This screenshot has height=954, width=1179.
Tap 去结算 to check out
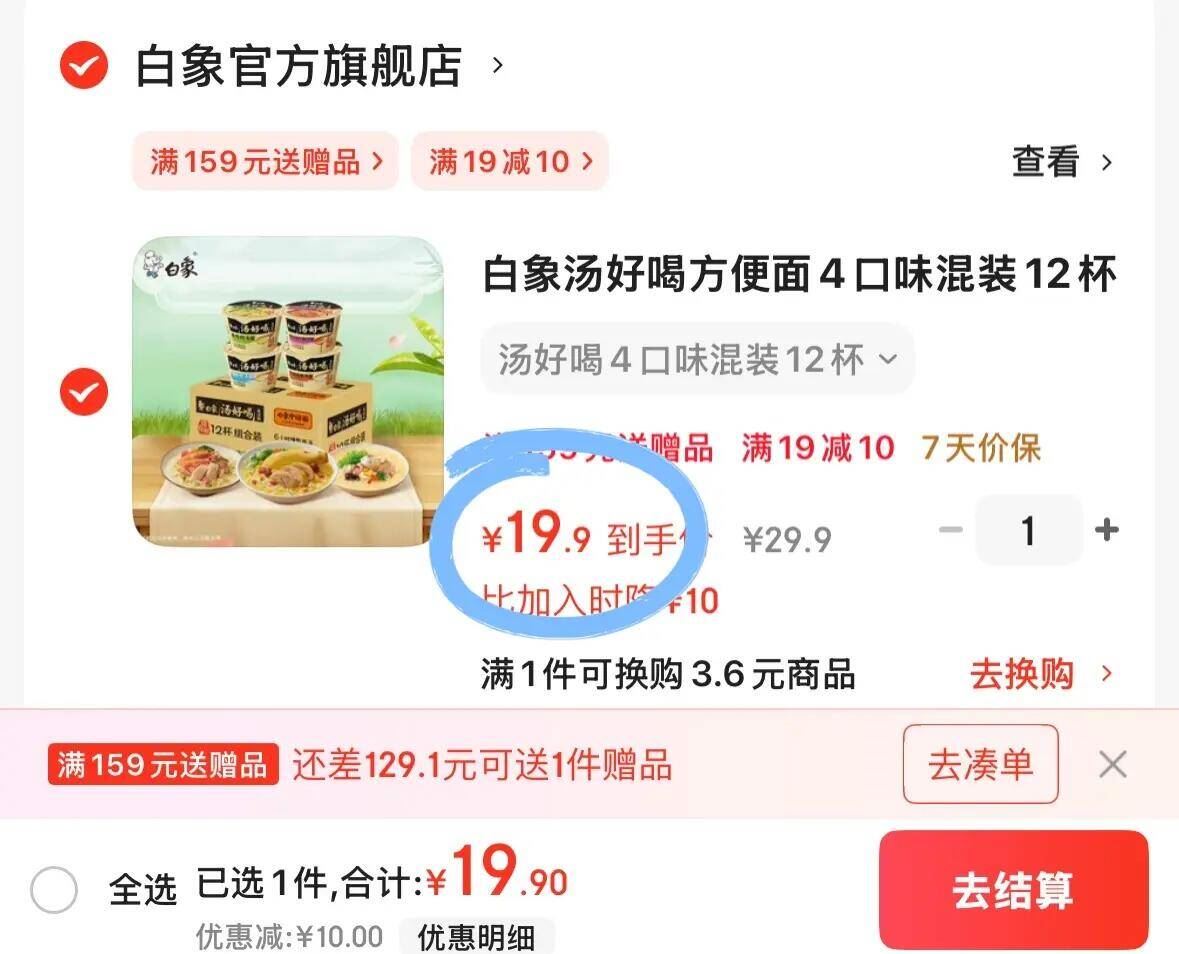(1013, 890)
